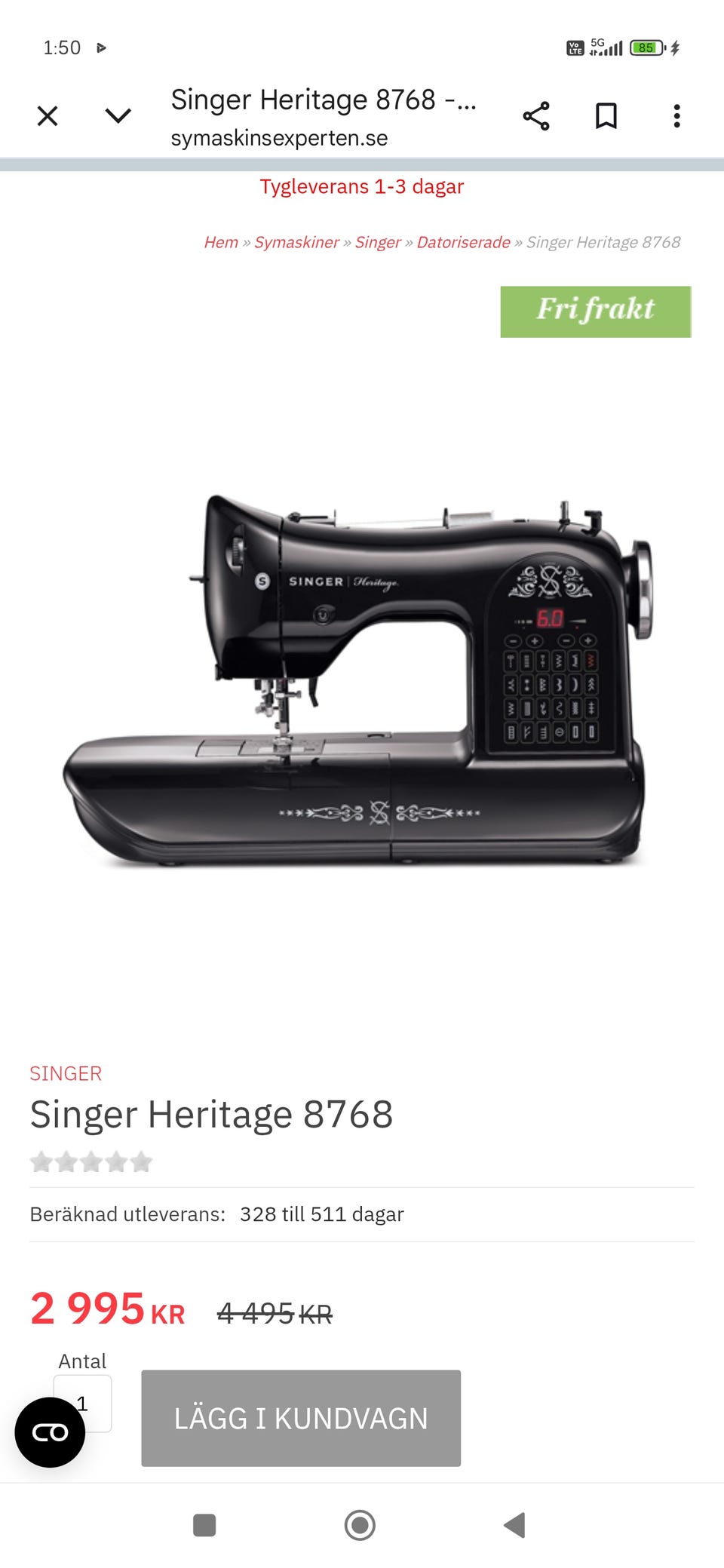Open the star rating reviews
This screenshot has height=1568, width=724.
(x=91, y=1162)
